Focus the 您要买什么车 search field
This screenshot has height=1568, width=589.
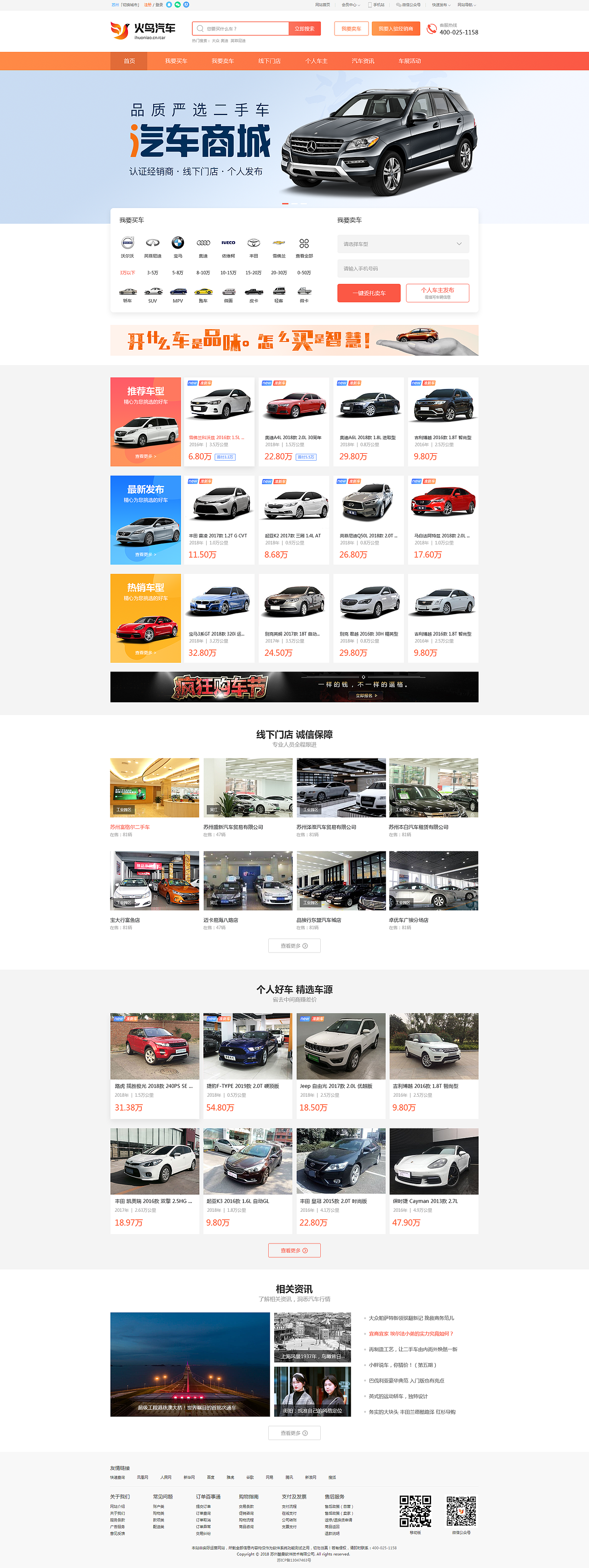[x=241, y=29]
